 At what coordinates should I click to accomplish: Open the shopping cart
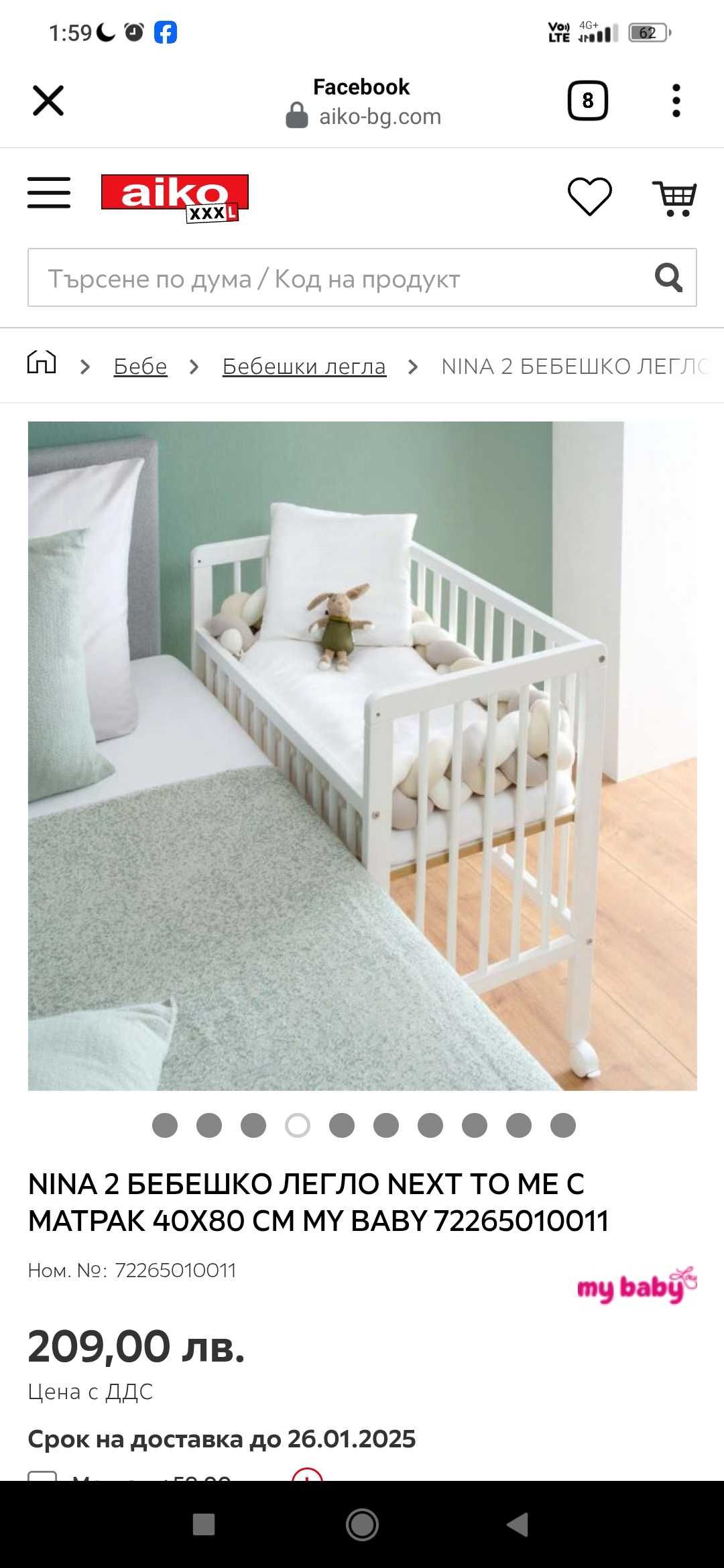[x=674, y=198]
